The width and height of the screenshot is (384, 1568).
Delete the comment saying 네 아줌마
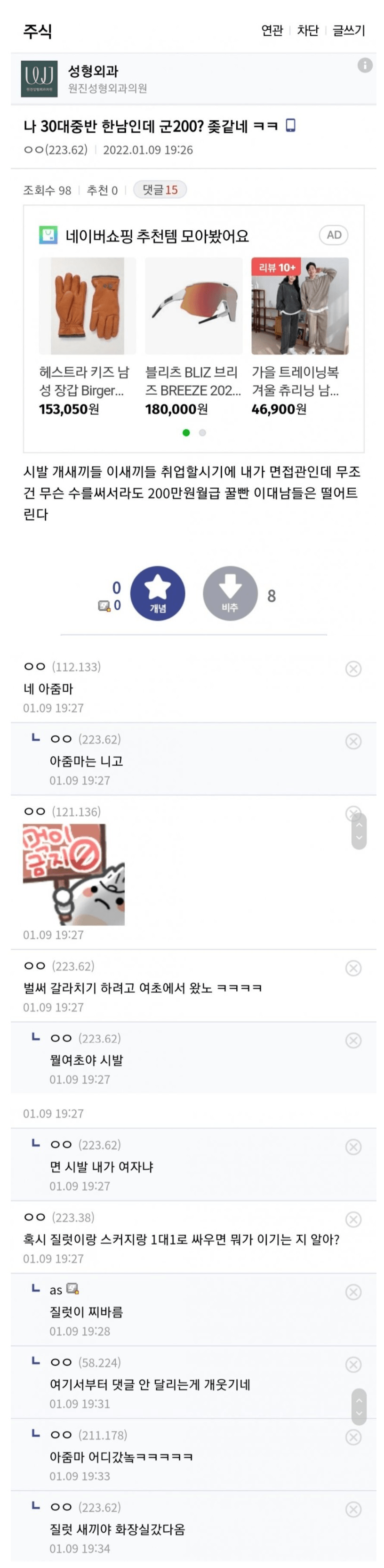tap(353, 668)
